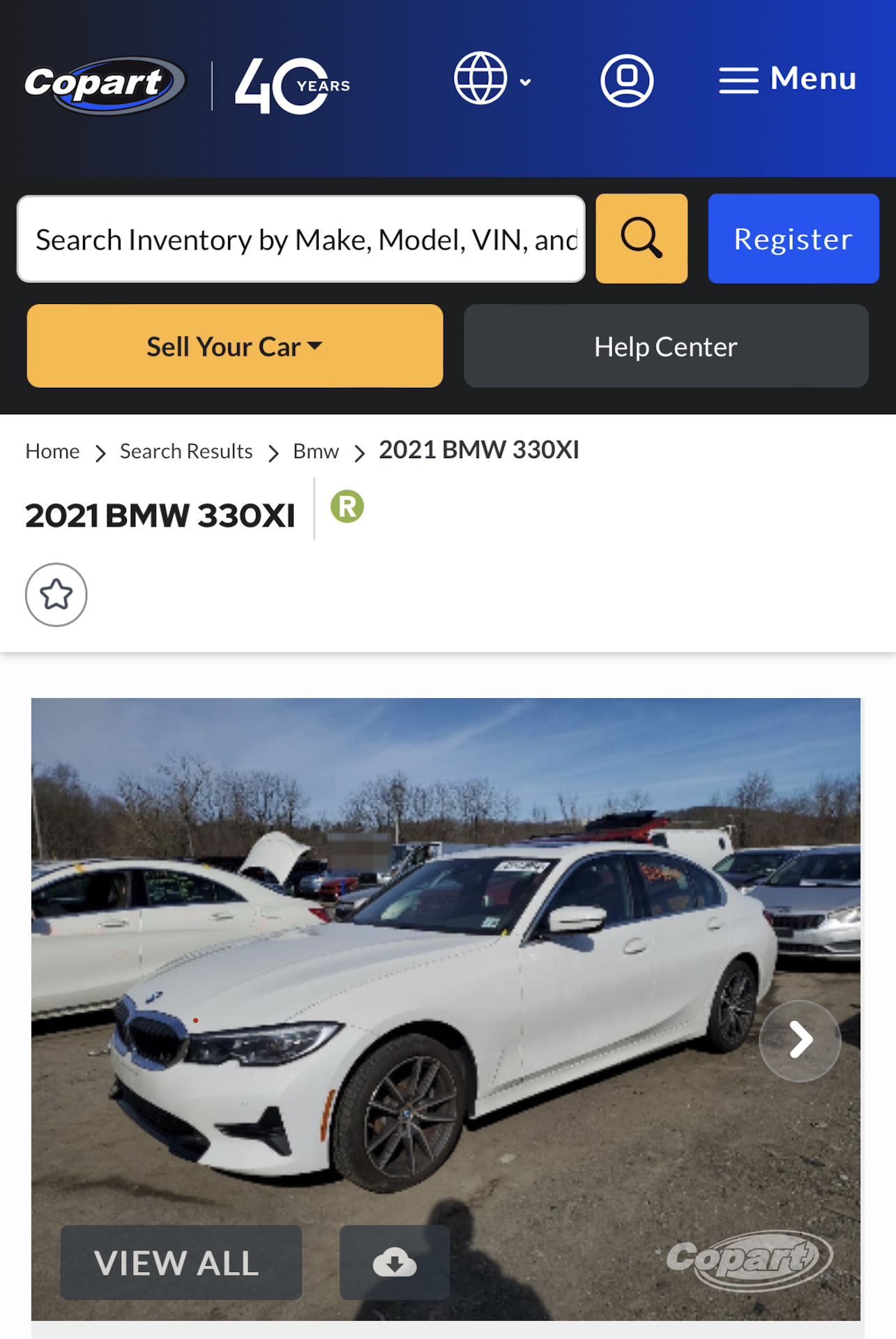
Task: Add this BMW to watchlist star
Action: click(56, 595)
